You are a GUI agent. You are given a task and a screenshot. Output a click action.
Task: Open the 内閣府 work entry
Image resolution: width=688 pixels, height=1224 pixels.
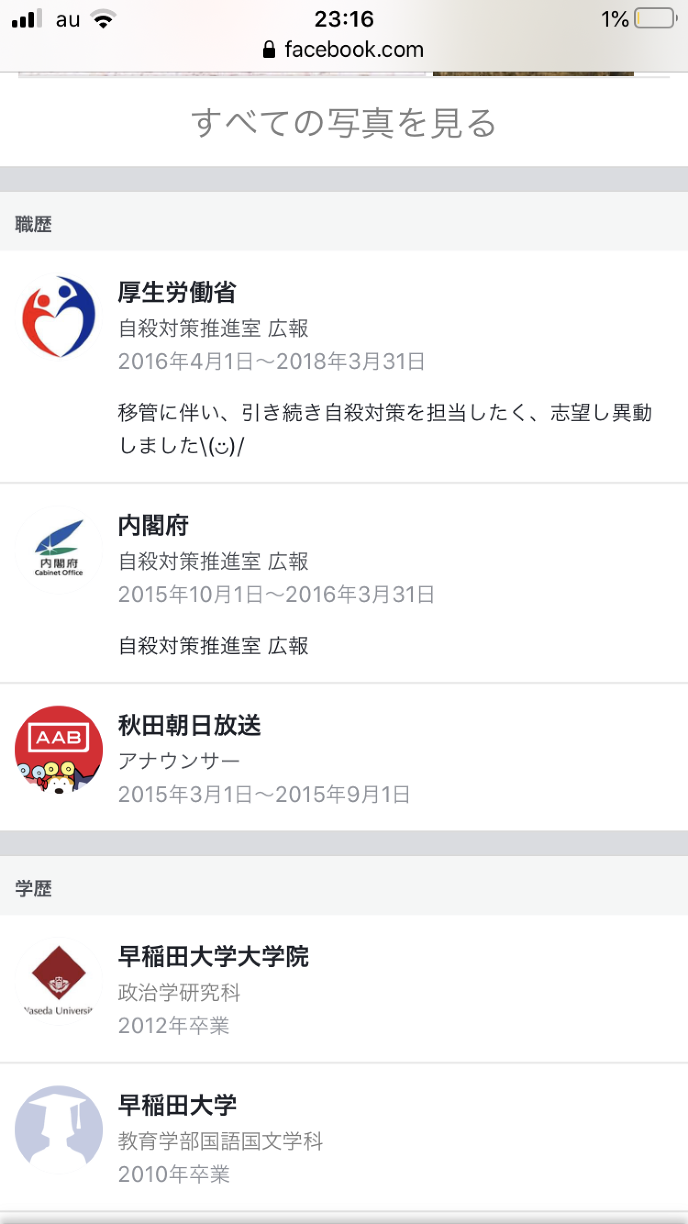point(153,526)
